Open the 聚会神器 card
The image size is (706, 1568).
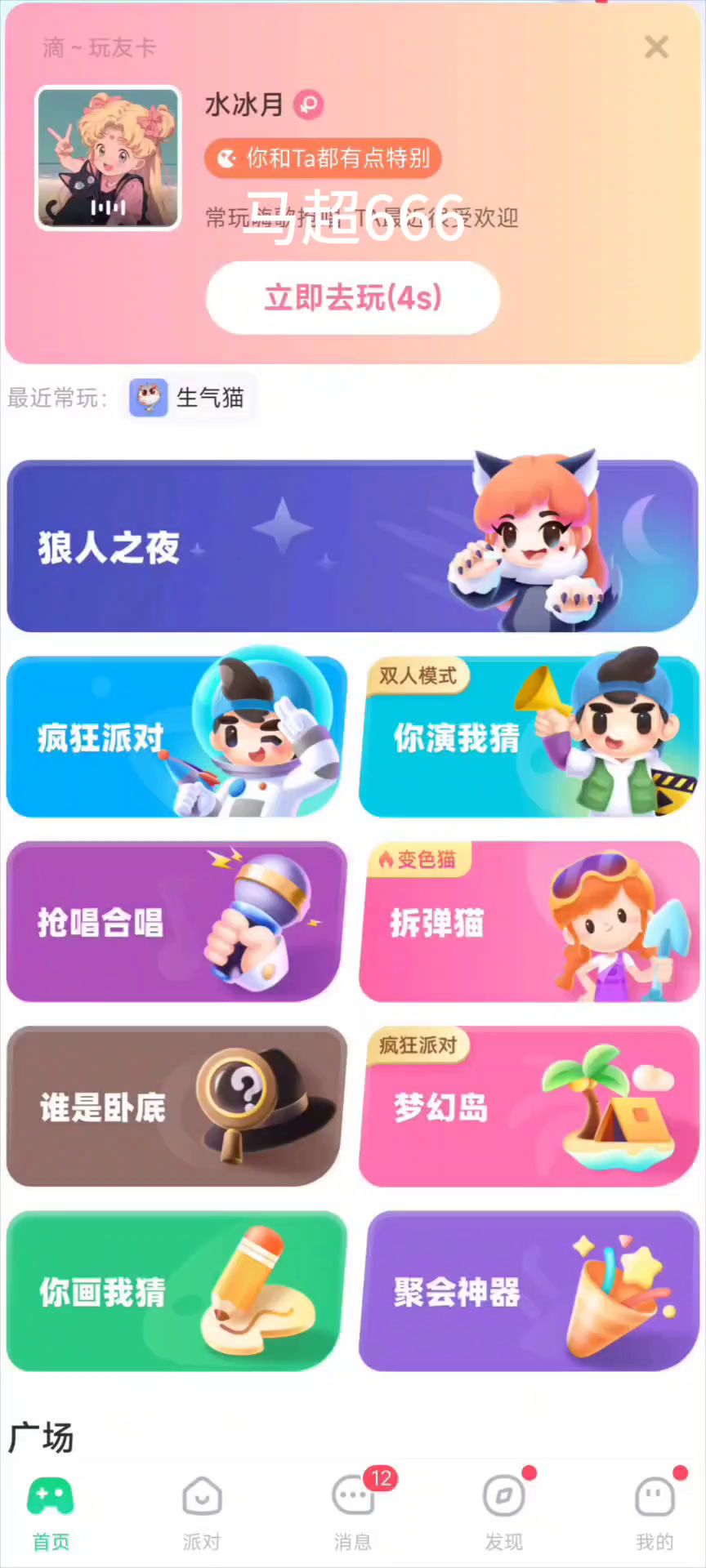(x=529, y=1291)
